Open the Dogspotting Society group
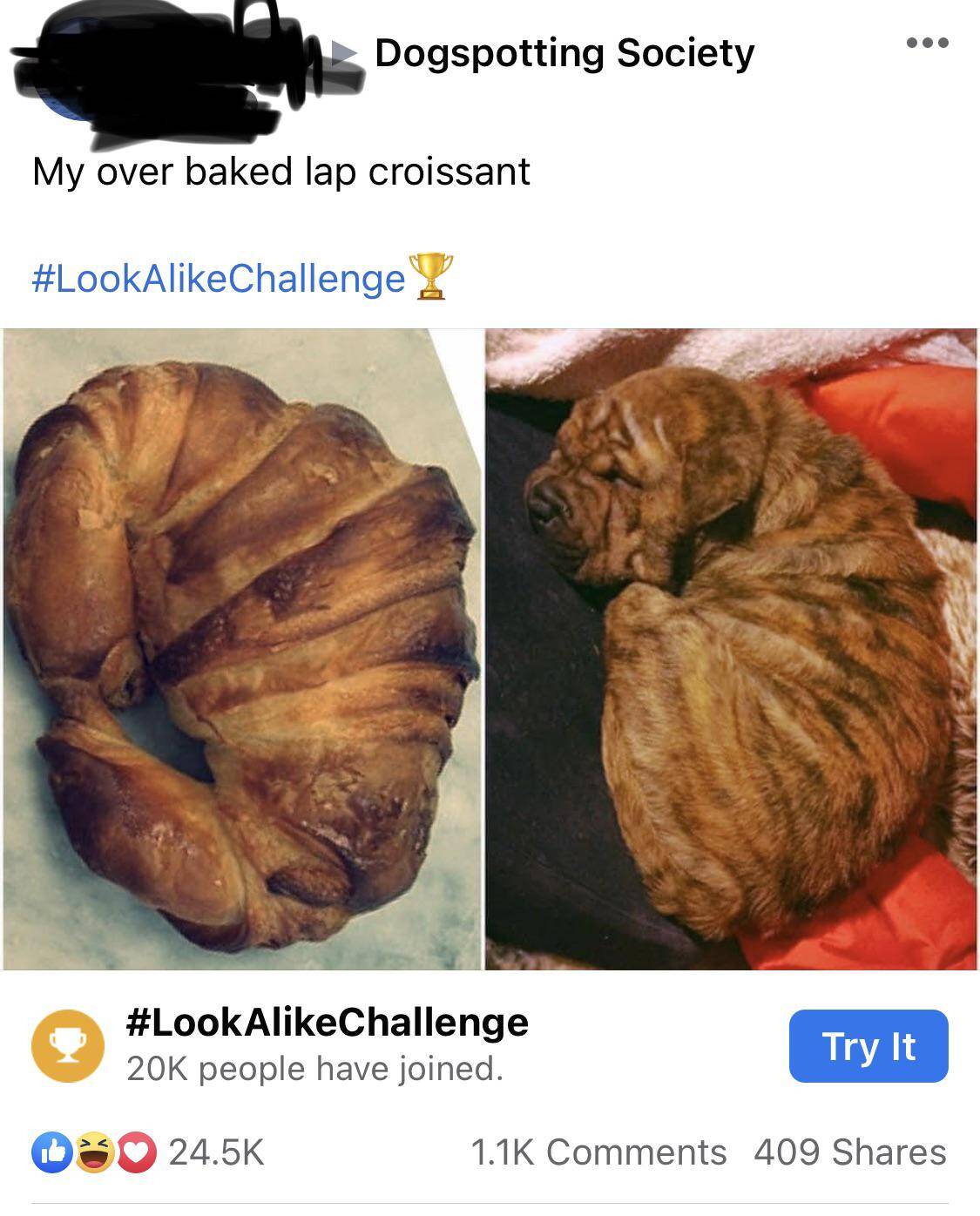Image resolution: width=980 pixels, height=1216 pixels. [x=564, y=53]
